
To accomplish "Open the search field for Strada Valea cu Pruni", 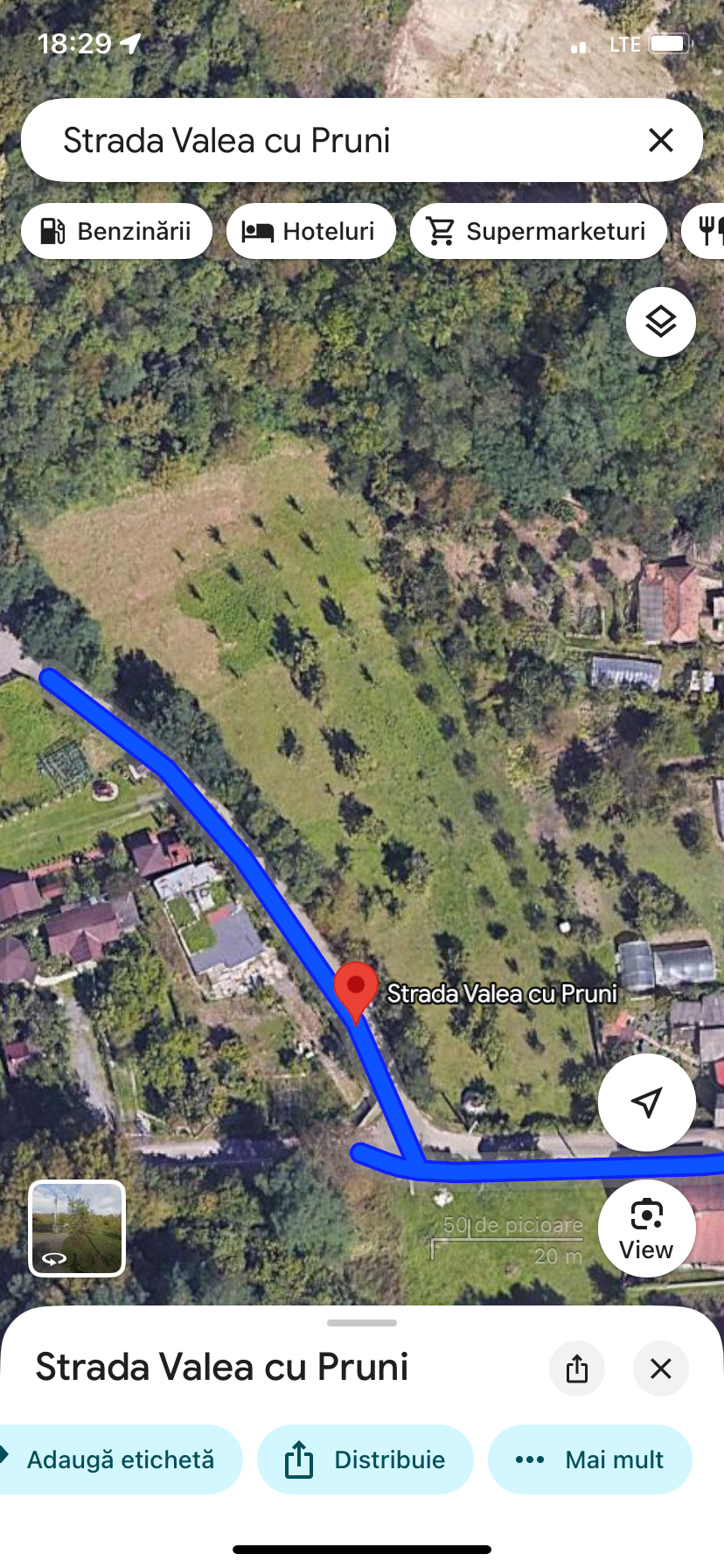I will tap(332, 140).
